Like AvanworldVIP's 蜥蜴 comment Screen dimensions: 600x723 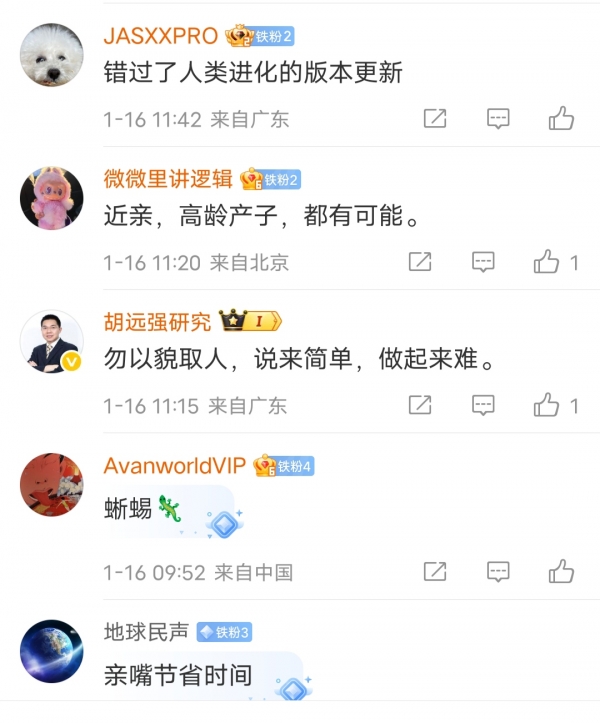pos(561,572)
